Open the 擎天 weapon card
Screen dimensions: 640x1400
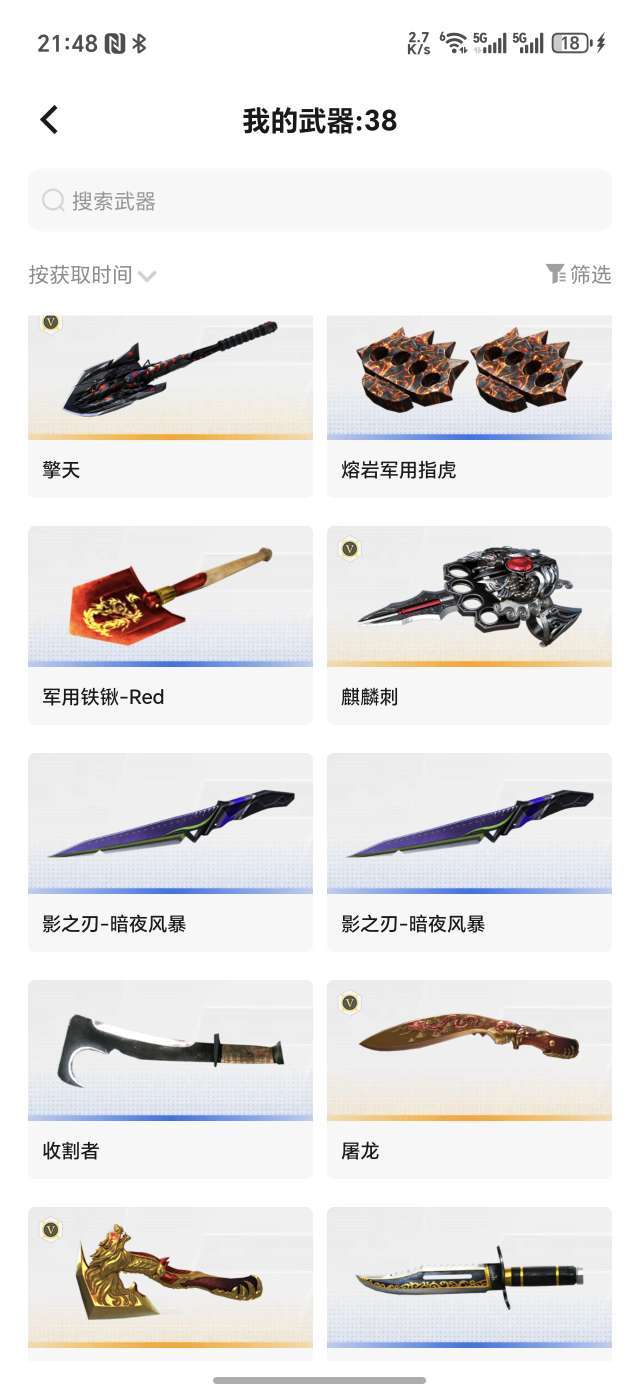point(170,405)
